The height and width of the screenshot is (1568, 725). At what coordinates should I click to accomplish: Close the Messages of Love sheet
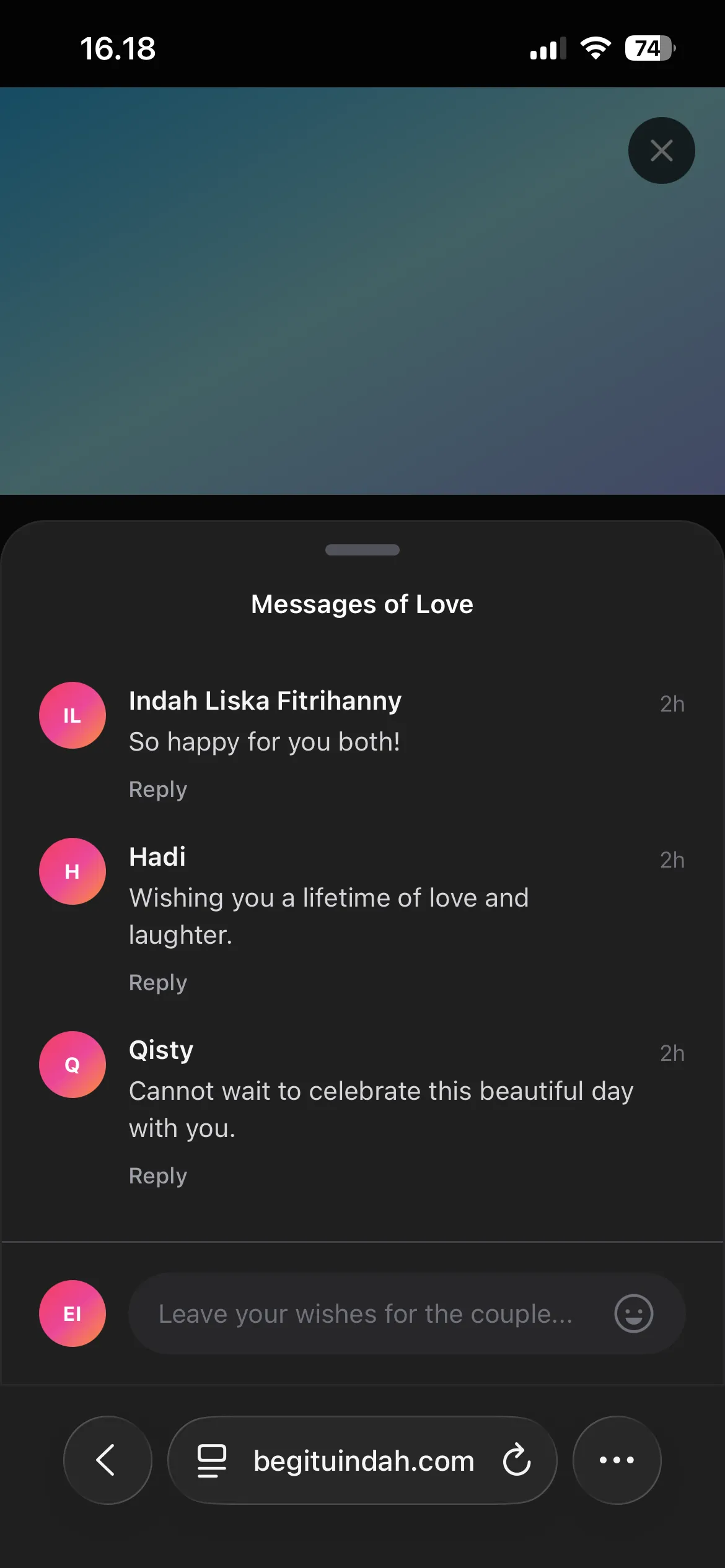click(661, 150)
